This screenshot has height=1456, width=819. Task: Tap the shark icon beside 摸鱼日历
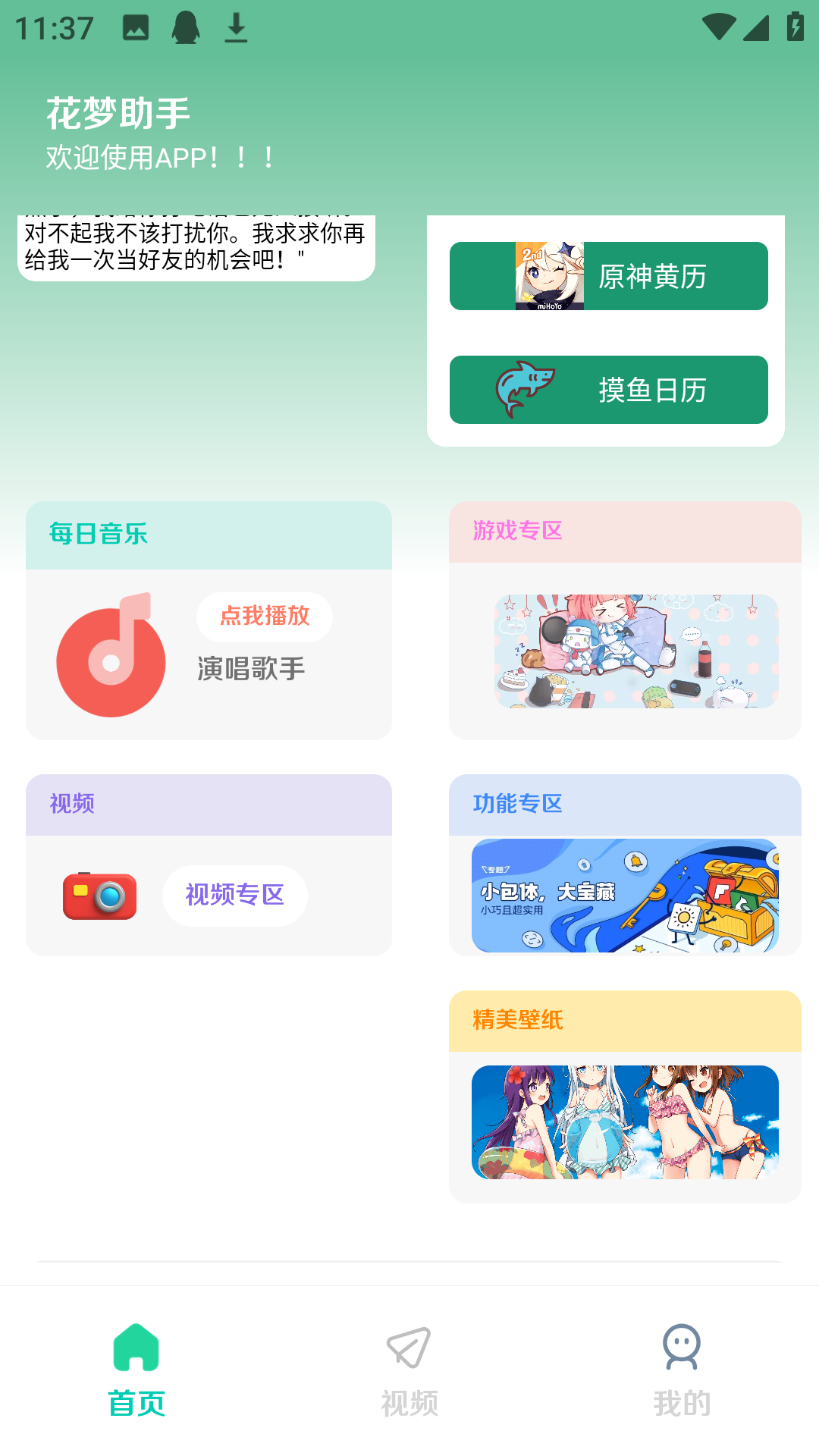click(525, 390)
